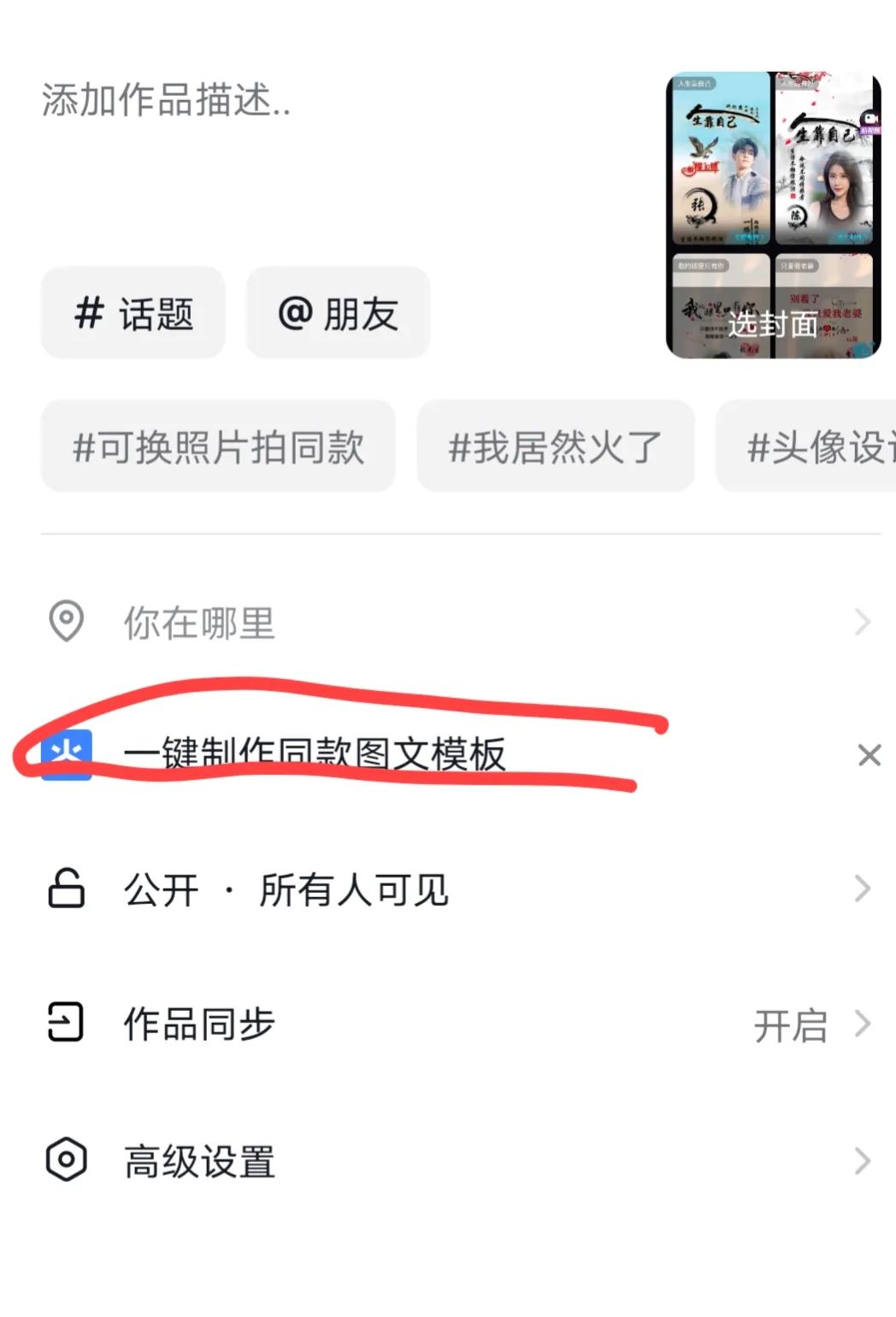This screenshot has width=896, height=1317.
Task: Toggle 作品同步 from 开启 state
Action: click(791, 1023)
